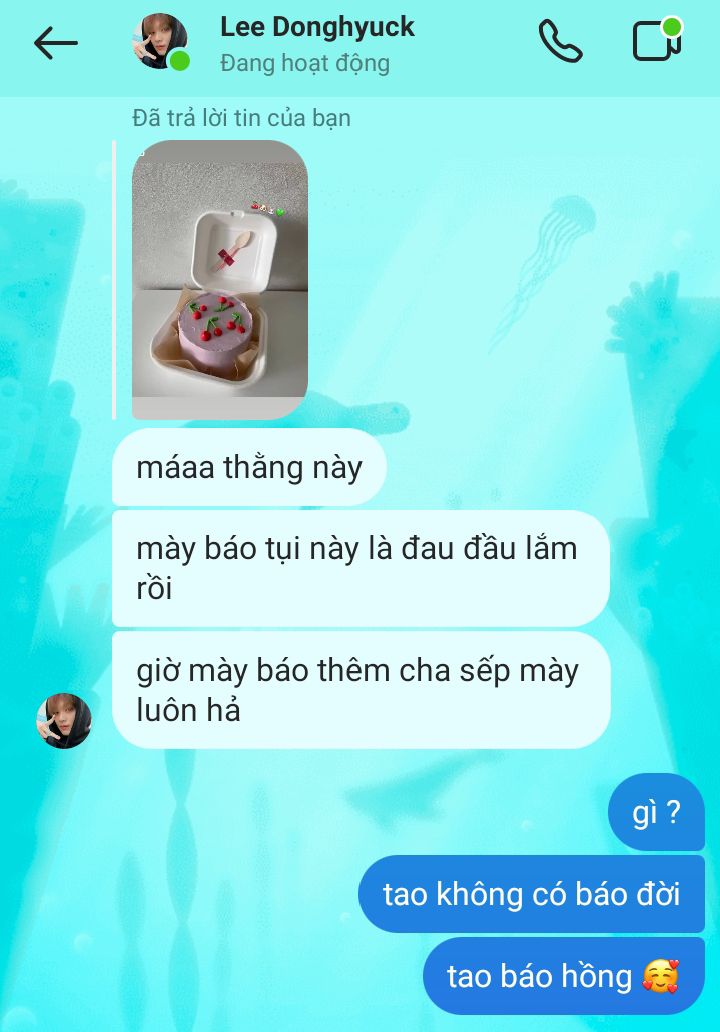Open Lee Donghyuck's profile from header

(x=316, y=43)
